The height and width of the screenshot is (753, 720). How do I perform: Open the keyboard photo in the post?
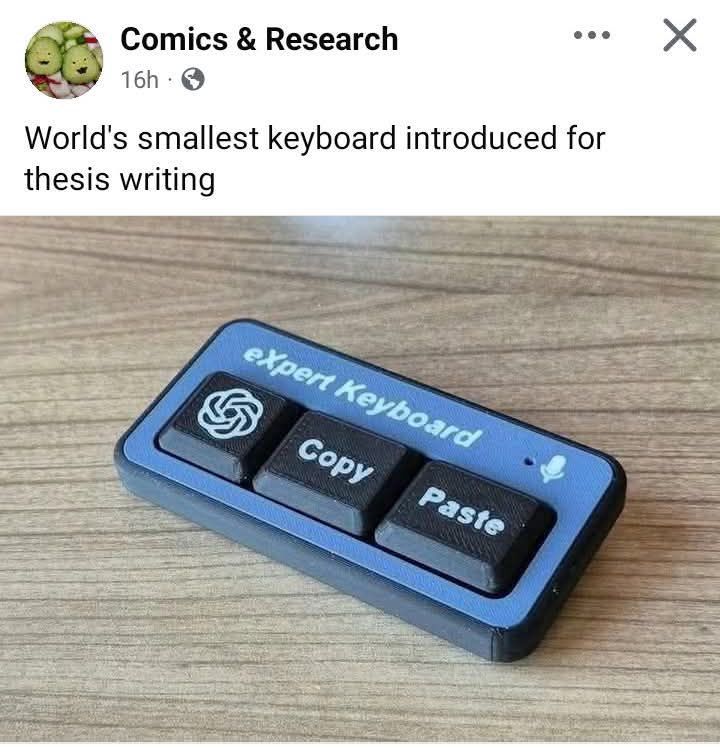click(x=360, y=480)
